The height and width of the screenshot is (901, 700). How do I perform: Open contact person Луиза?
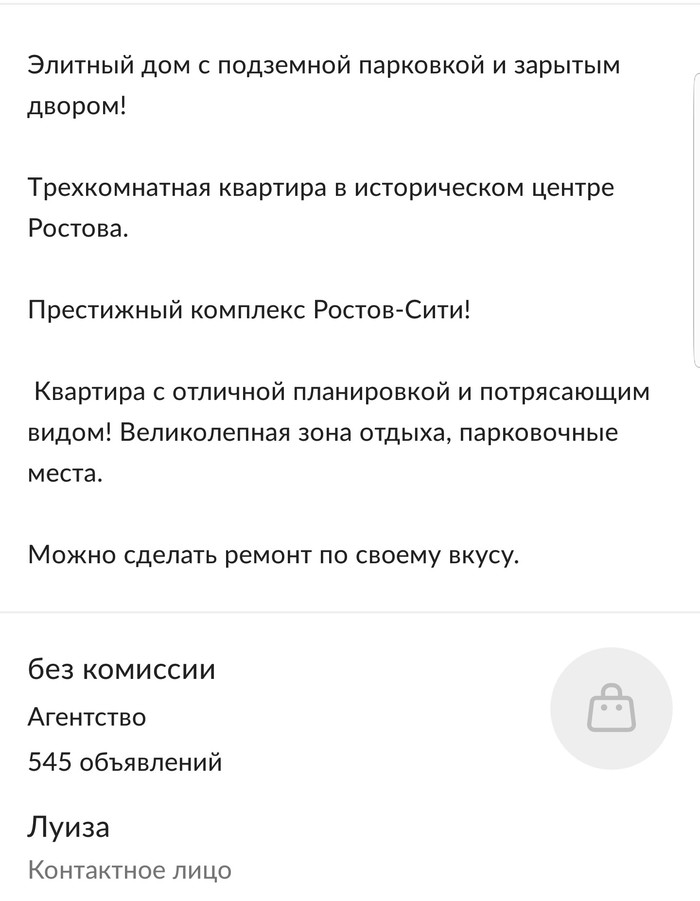pyautogui.click(x=69, y=827)
